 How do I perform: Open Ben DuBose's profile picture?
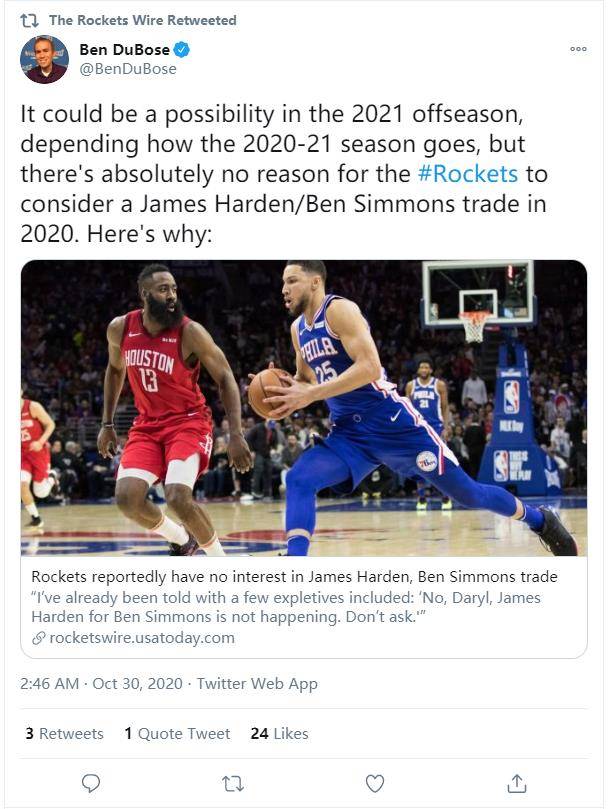point(44,60)
